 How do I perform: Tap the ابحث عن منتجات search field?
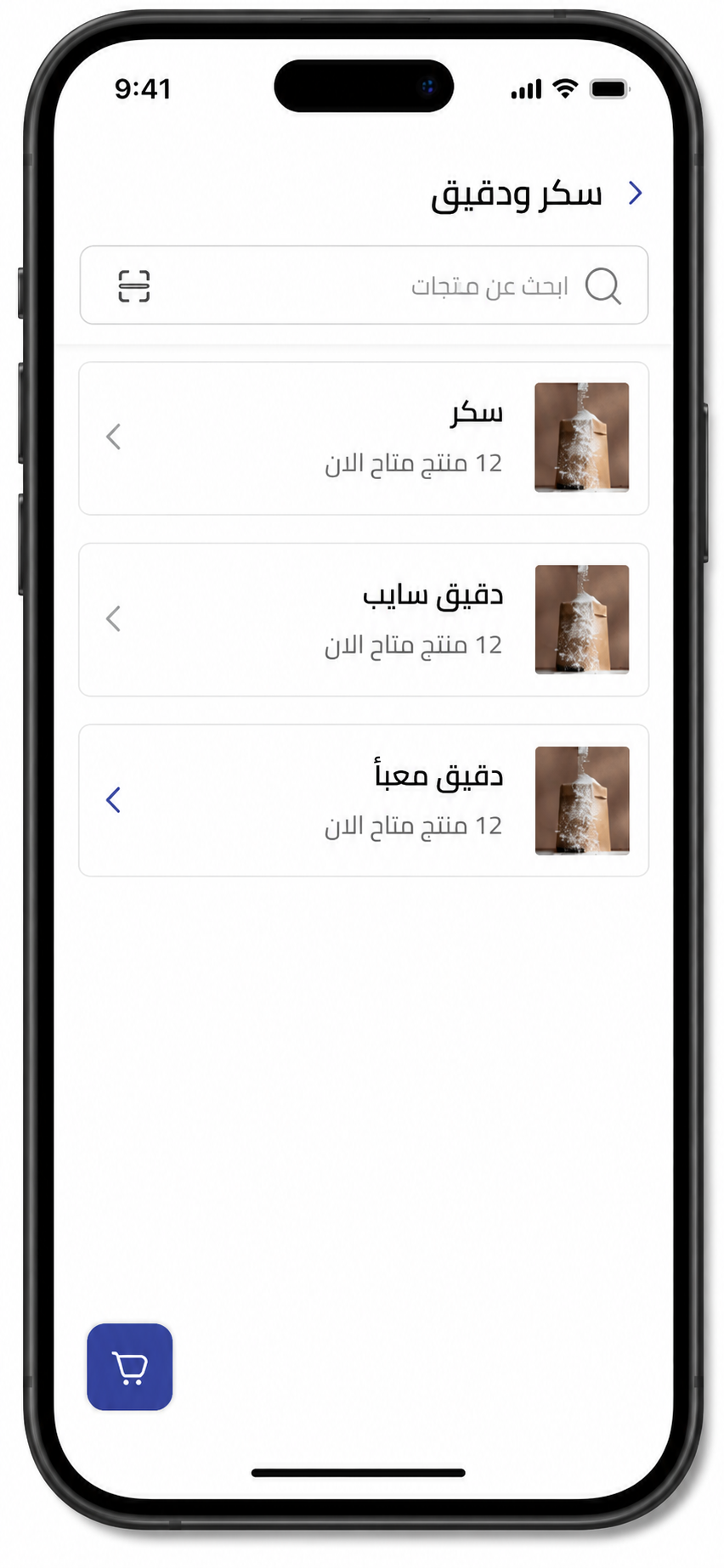pos(364,285)
